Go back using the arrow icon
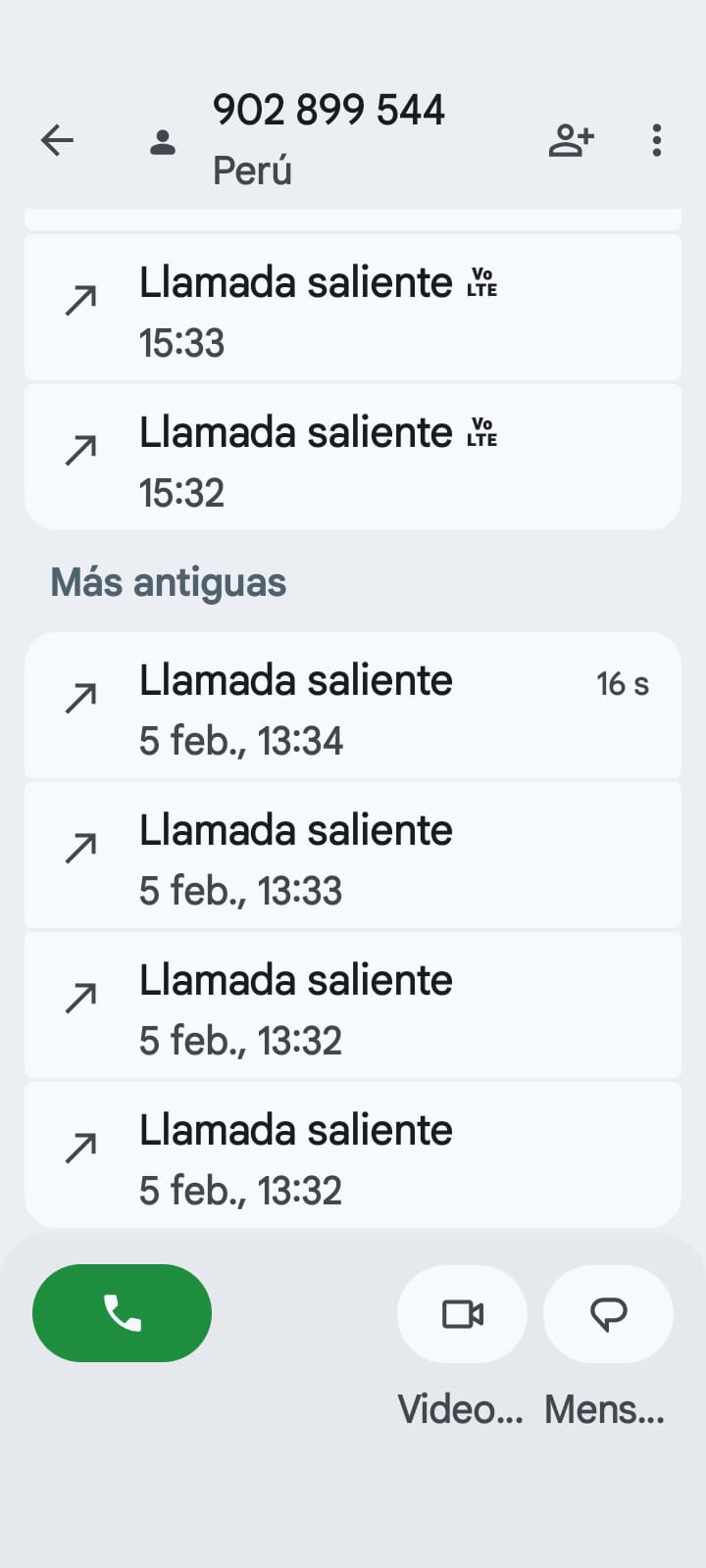The width and height of the screenshot is (706, 1568). point(57,140)
